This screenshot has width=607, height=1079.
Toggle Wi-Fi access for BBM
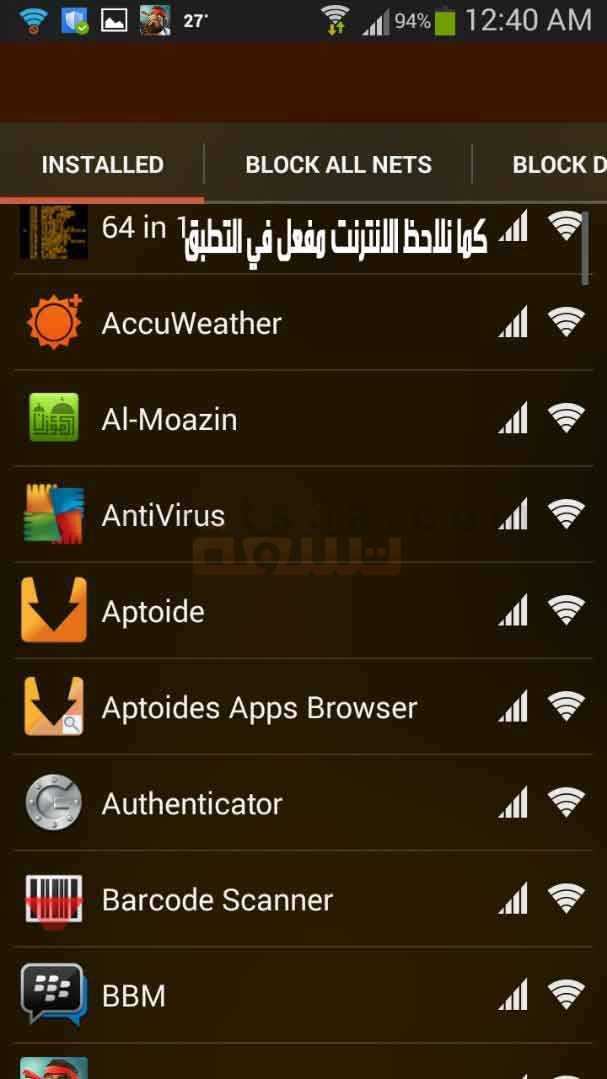point(566,995)
